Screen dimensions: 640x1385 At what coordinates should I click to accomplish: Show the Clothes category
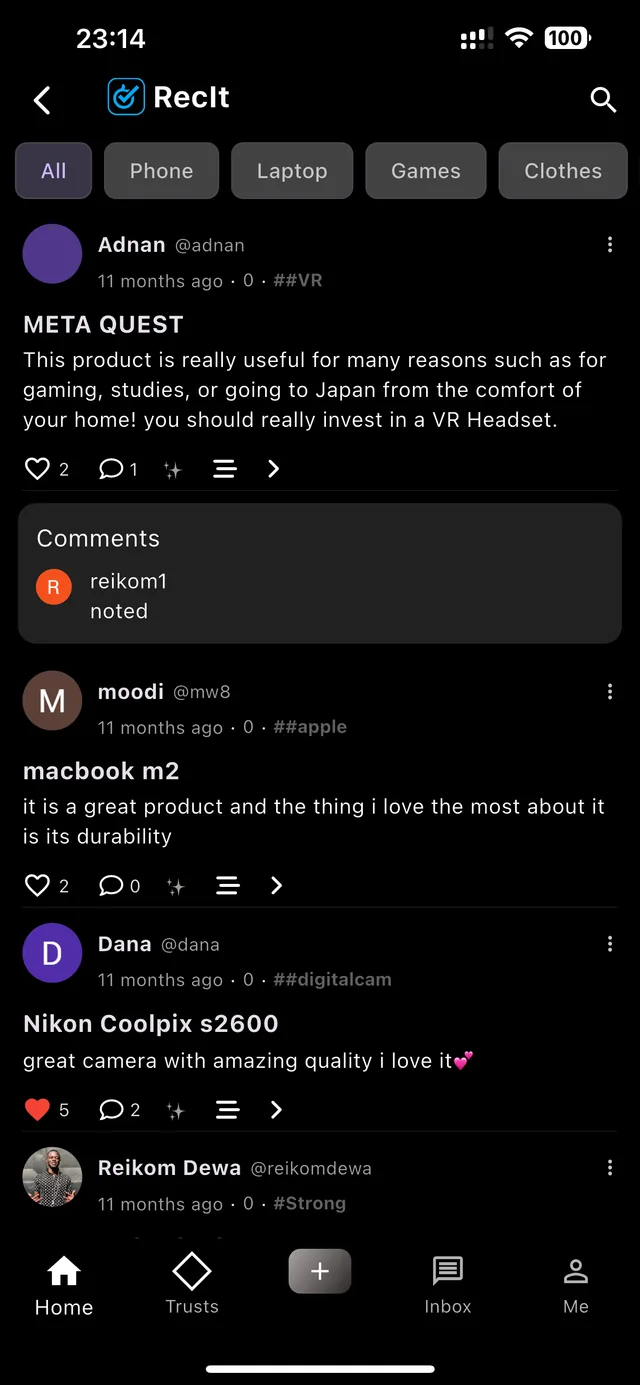pyautogui.click(x=563, y=171)
